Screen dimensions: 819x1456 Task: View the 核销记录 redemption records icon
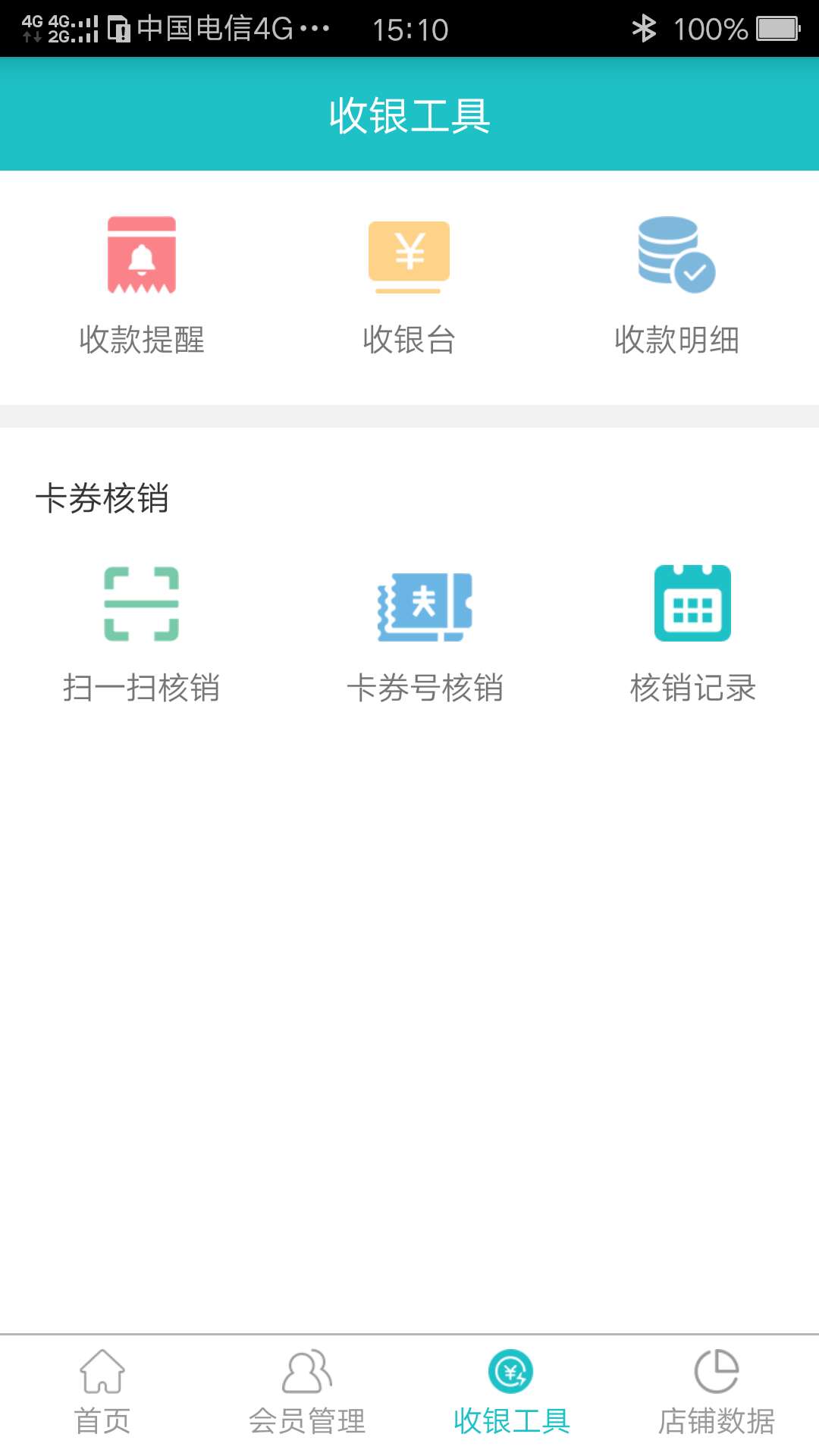coord(692,603)
